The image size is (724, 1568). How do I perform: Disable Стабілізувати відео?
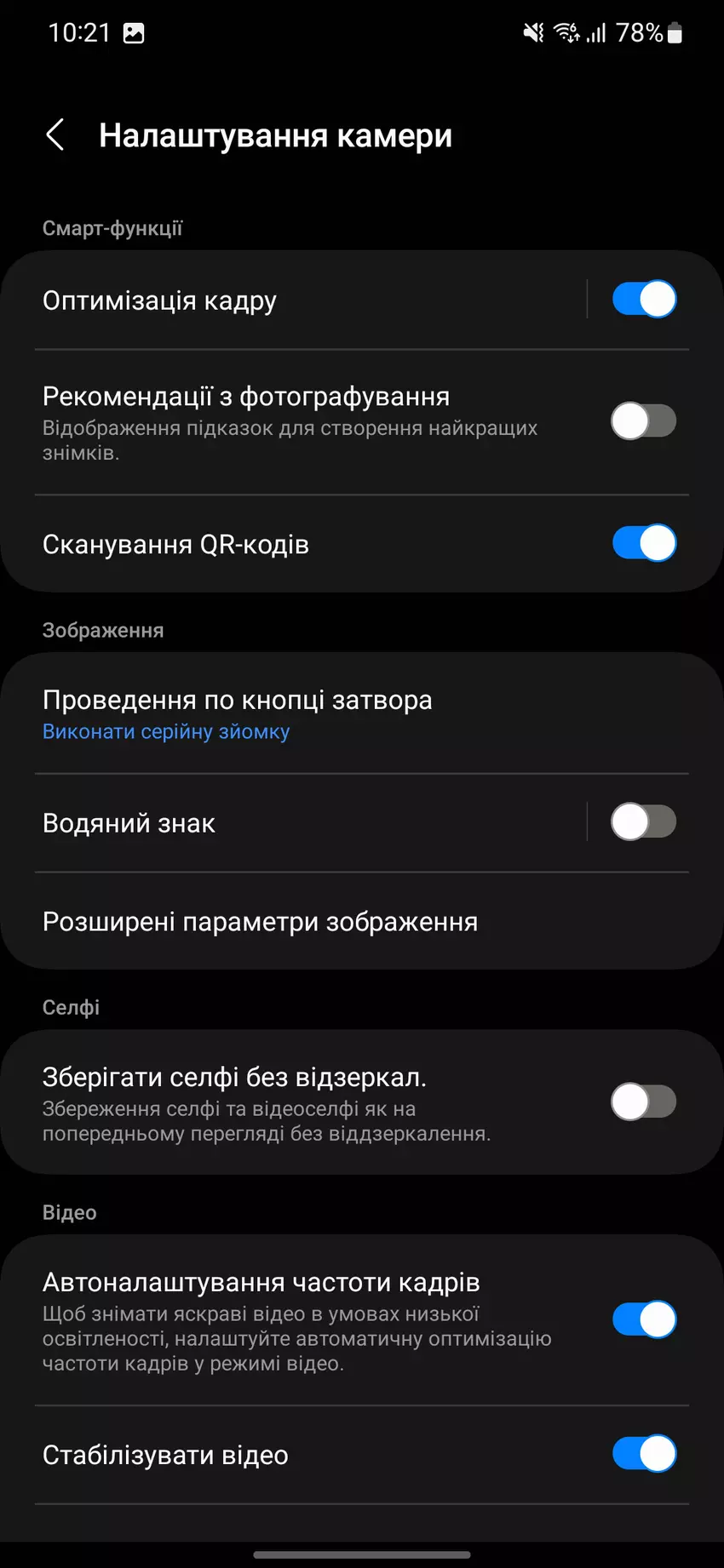click(643, 1454)
